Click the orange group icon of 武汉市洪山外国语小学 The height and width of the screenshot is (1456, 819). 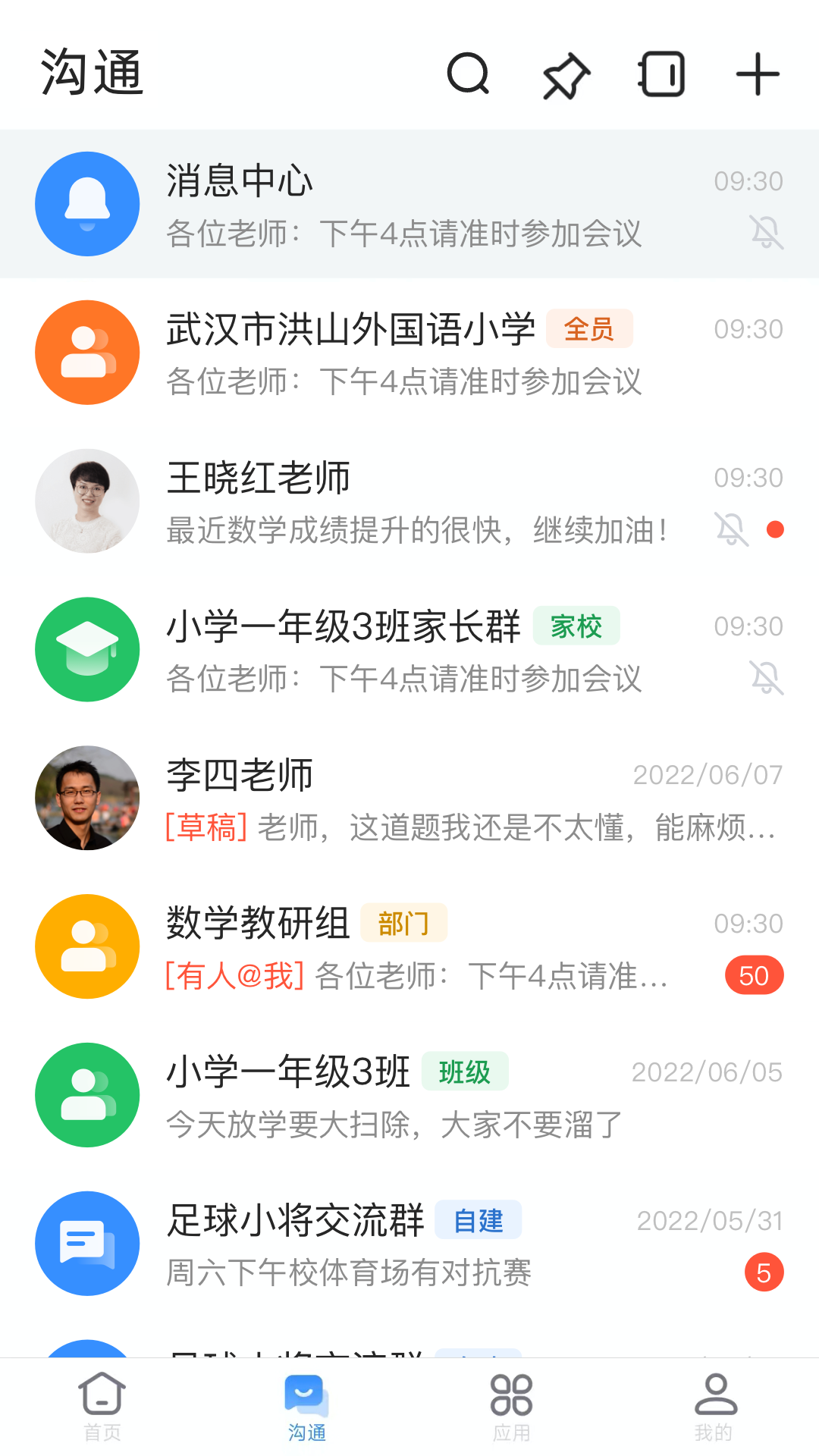[x=86, y=353]
